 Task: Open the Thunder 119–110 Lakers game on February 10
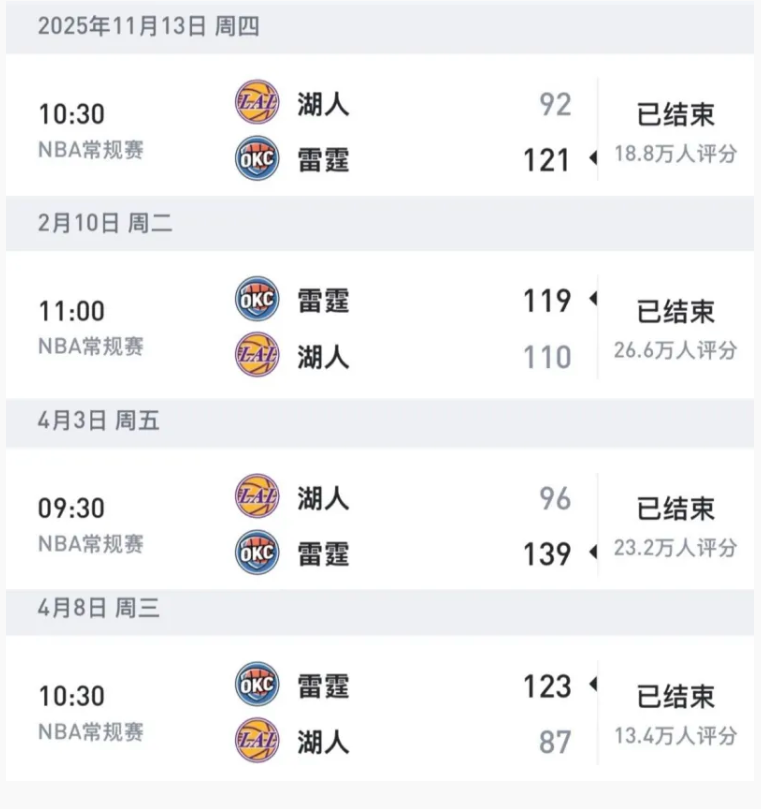(x=380, y=325)
